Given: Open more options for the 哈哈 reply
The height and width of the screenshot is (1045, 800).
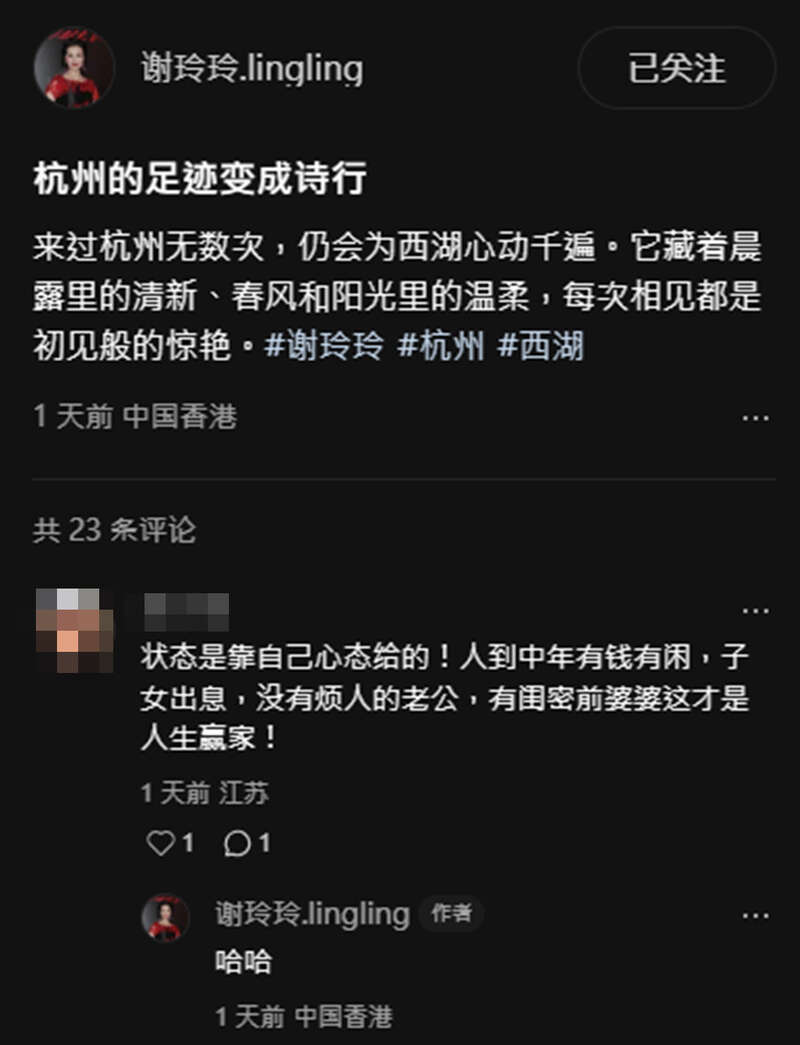Looking at the screenshot, I should pyautogui.click(x=755, y=915).
